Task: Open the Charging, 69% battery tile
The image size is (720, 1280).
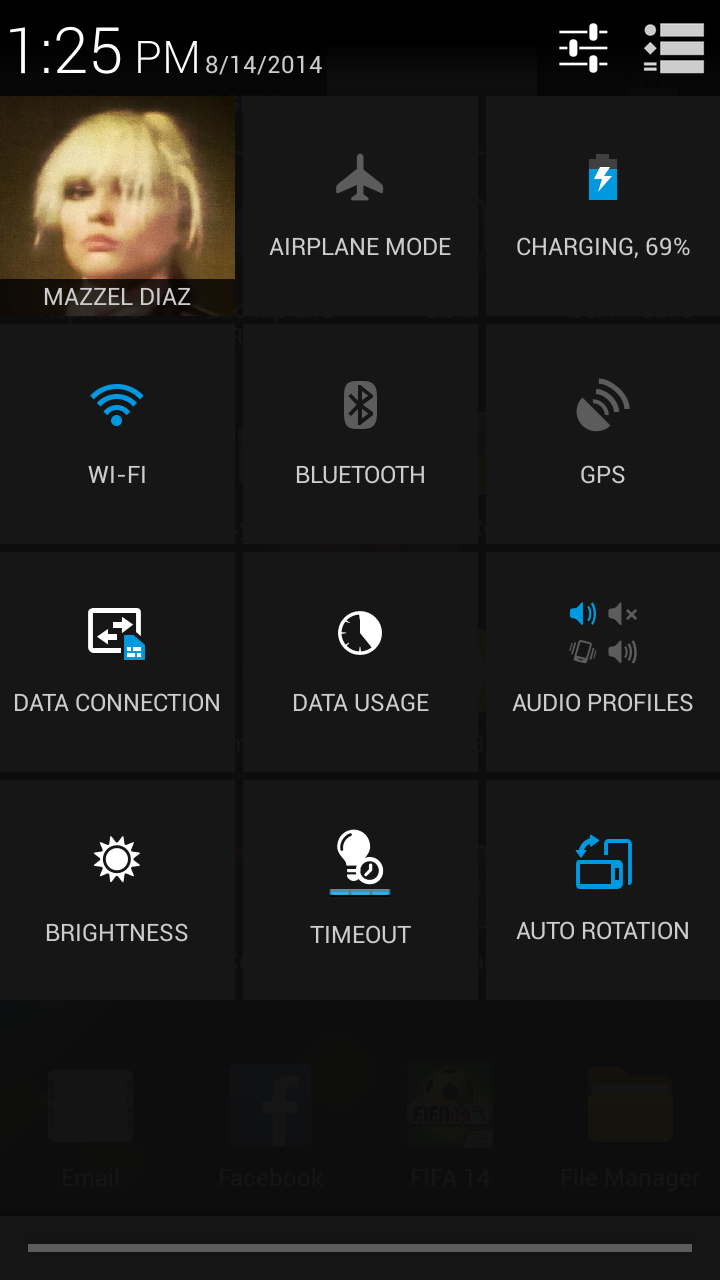Action: click(x=603, y=206)
